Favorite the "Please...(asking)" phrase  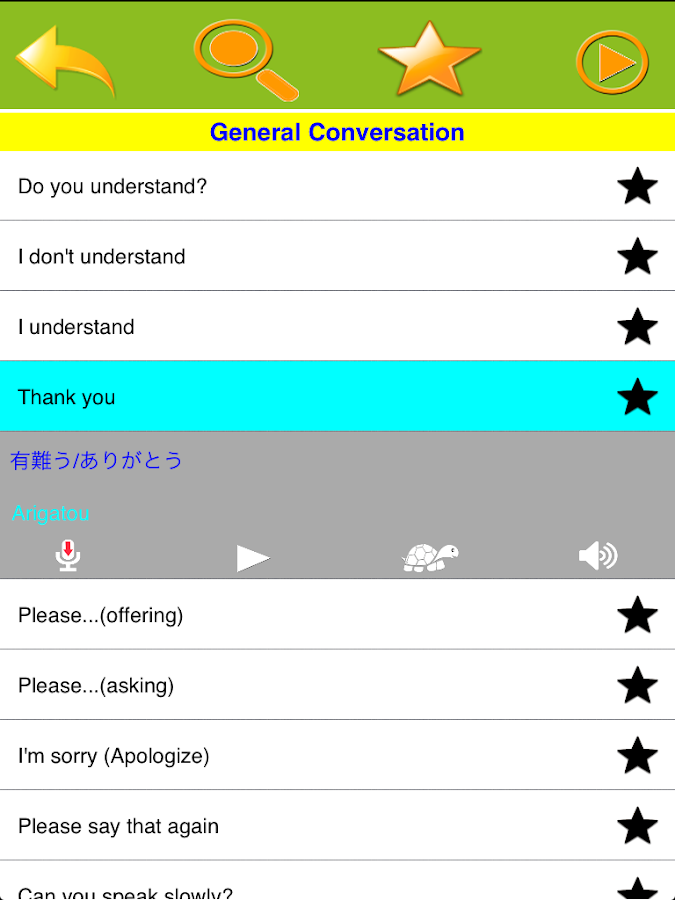[637, 686]
